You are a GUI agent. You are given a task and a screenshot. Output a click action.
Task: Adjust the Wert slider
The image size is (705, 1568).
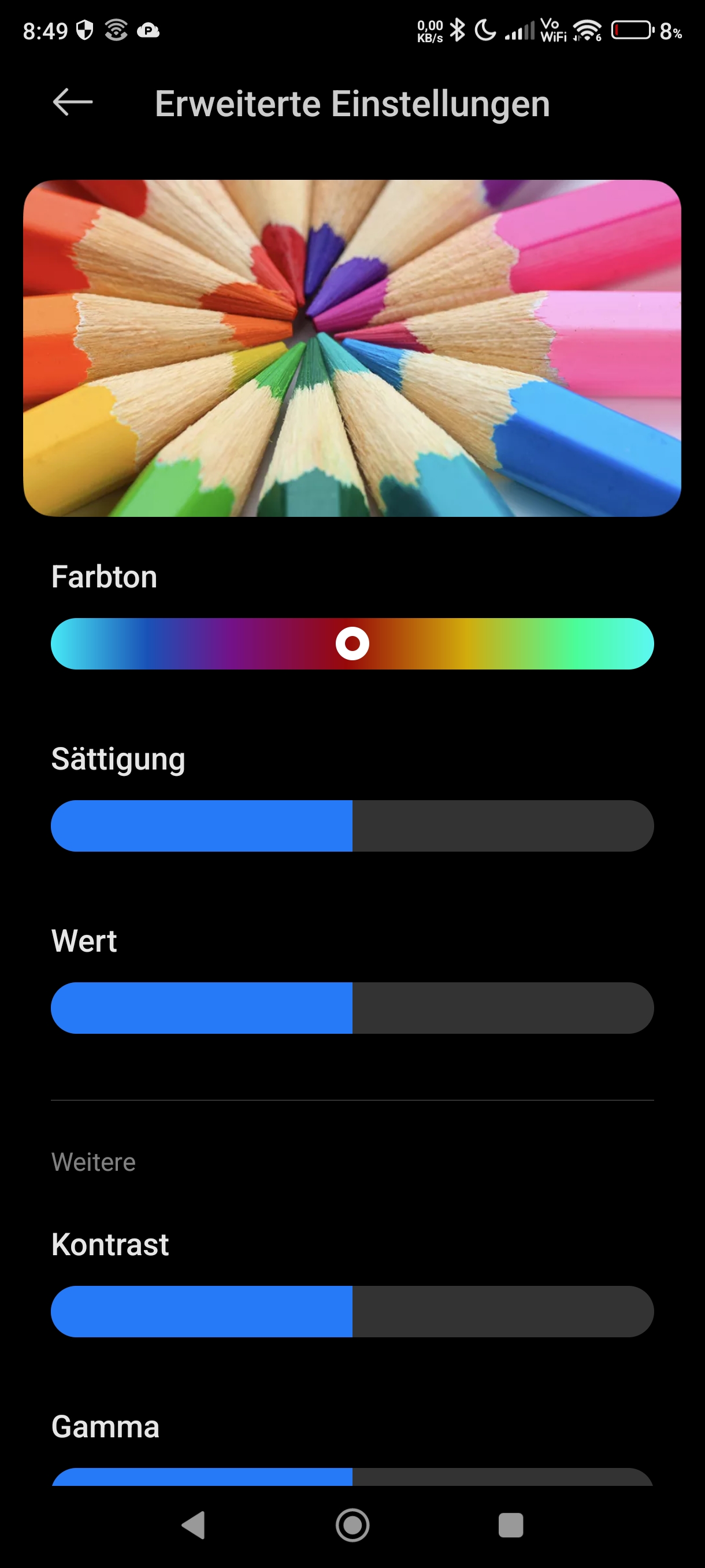(x=352, y=1007)
